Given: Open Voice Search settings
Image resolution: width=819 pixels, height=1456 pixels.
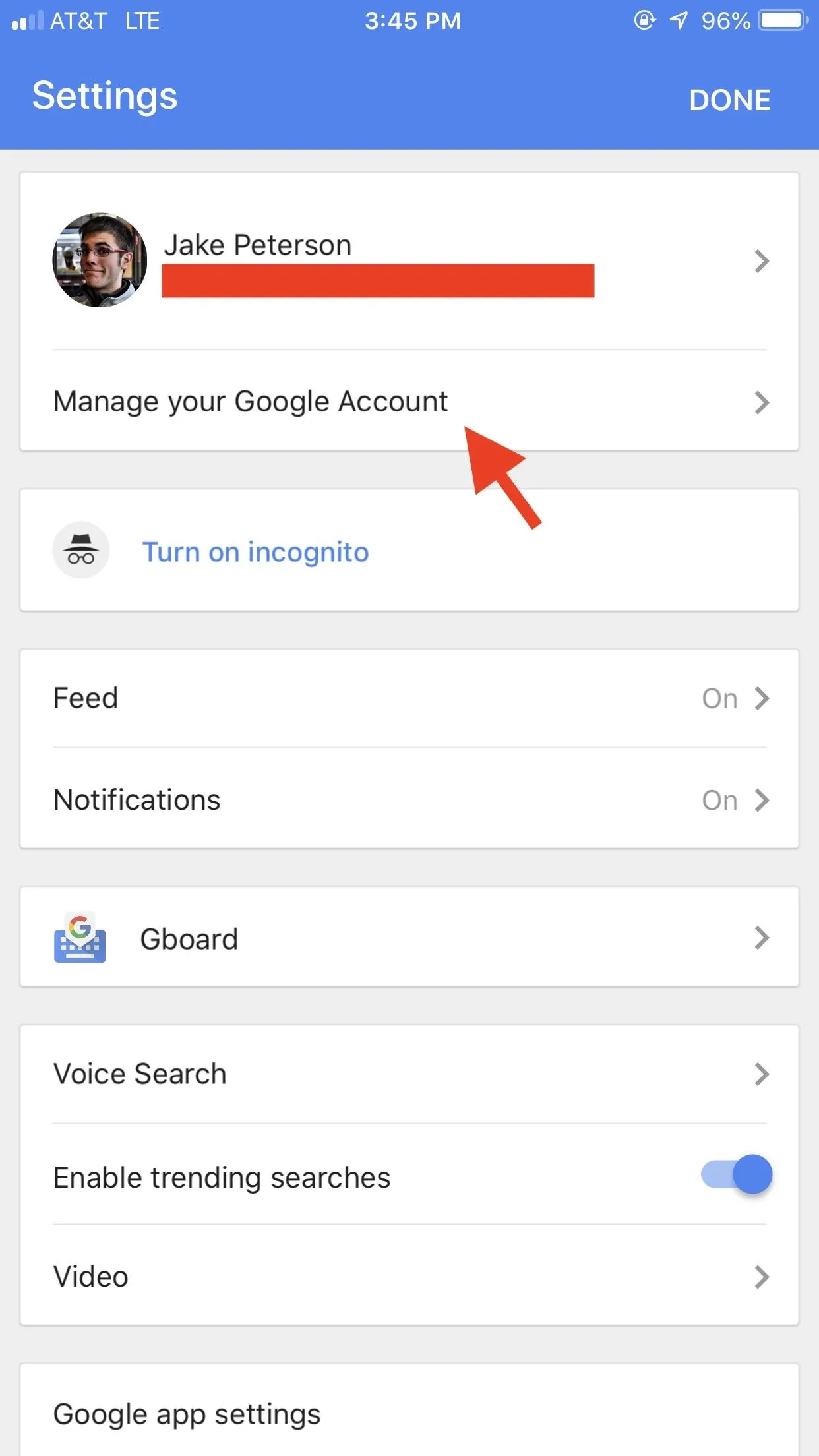Looking at the screenshot, I should click(409, 1074).
